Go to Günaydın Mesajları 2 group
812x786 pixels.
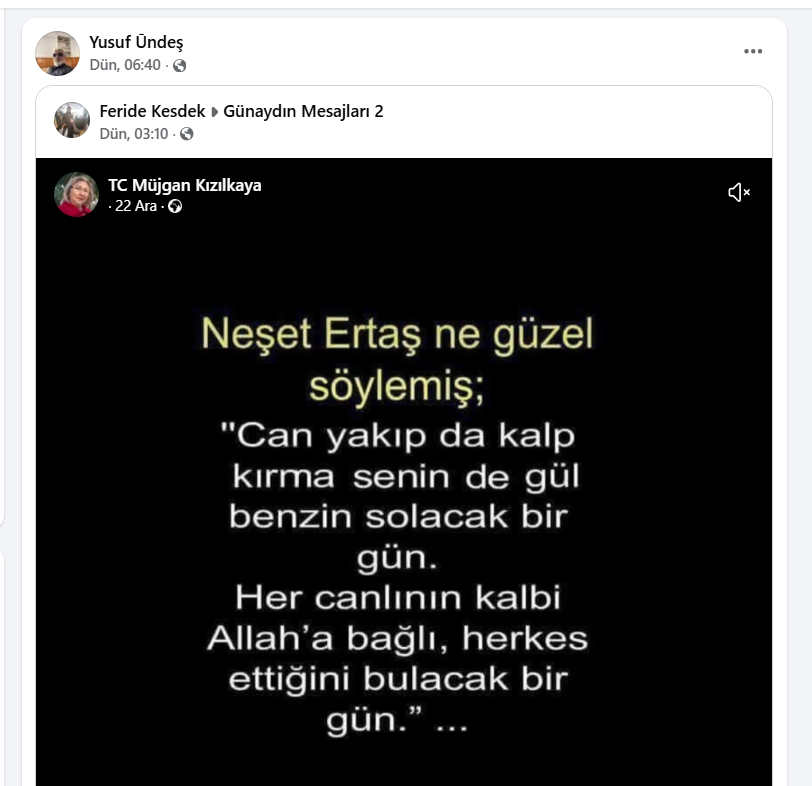[303, 111]
